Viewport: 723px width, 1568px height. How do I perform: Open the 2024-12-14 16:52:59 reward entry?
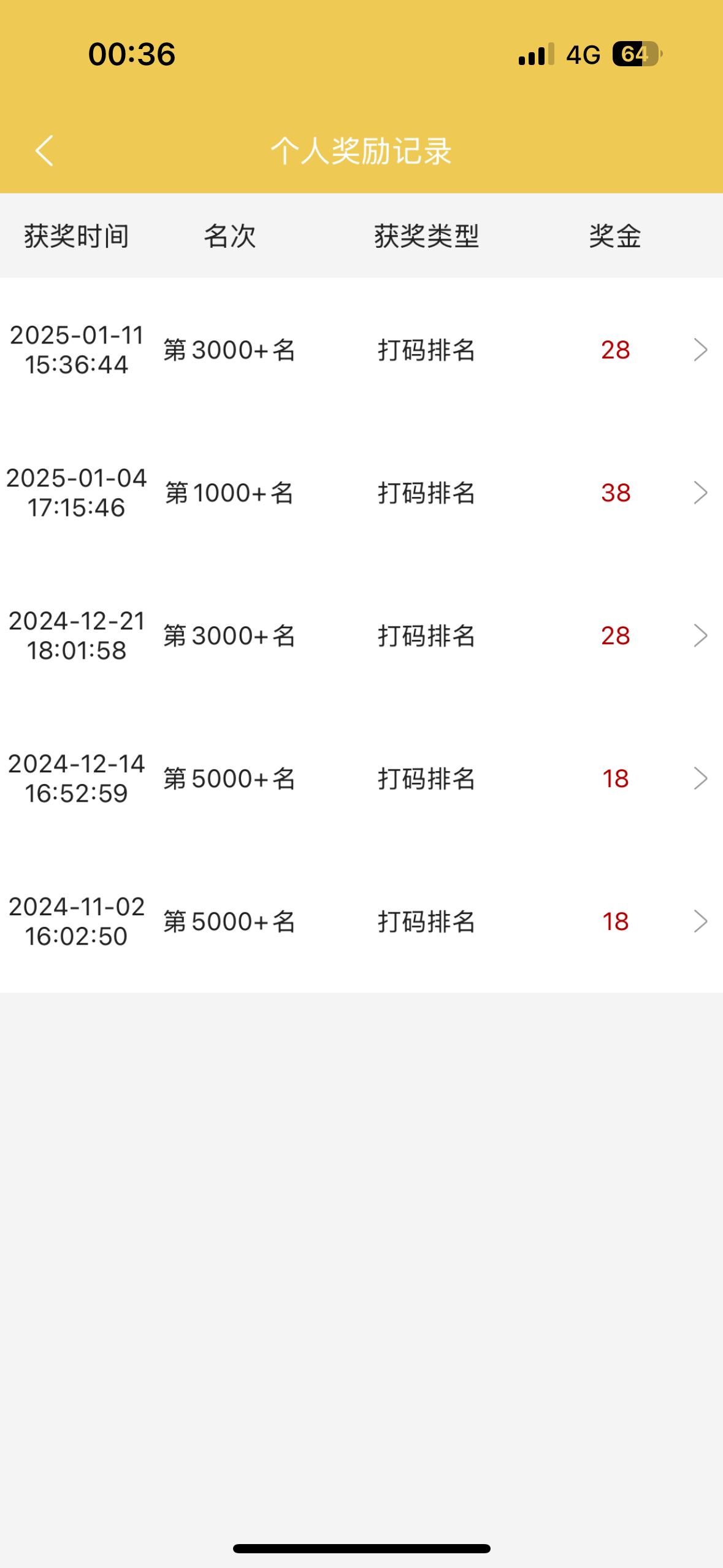[361, 778]
